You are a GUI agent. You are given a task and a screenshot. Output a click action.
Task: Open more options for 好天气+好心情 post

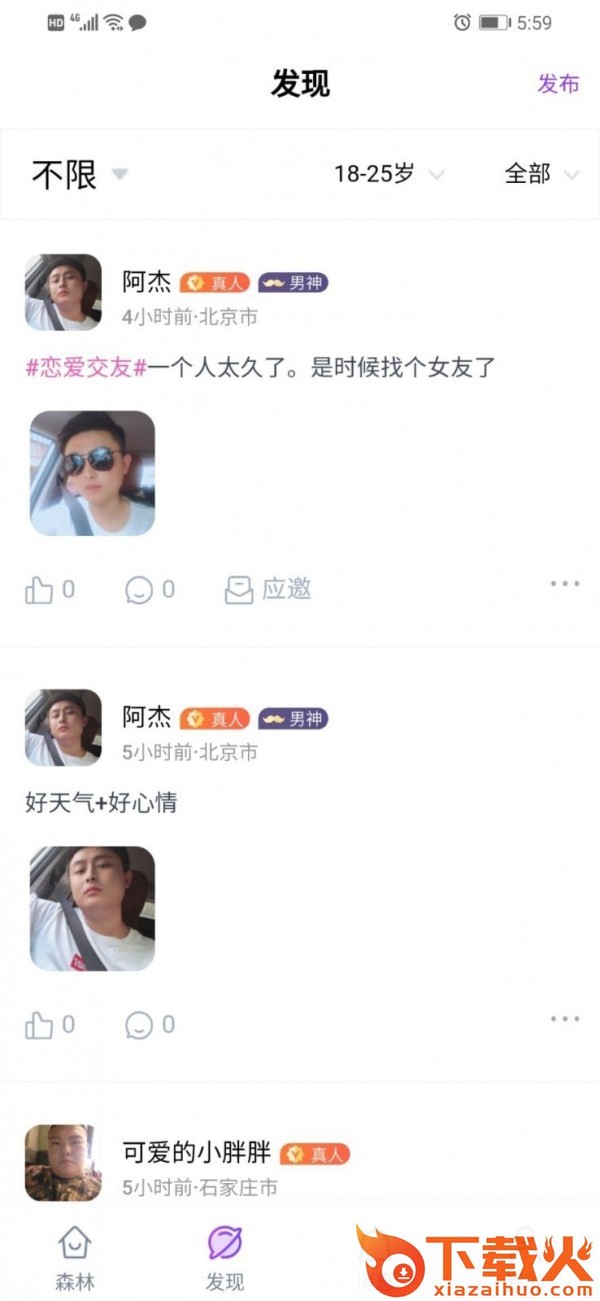tap(565, 1019)
